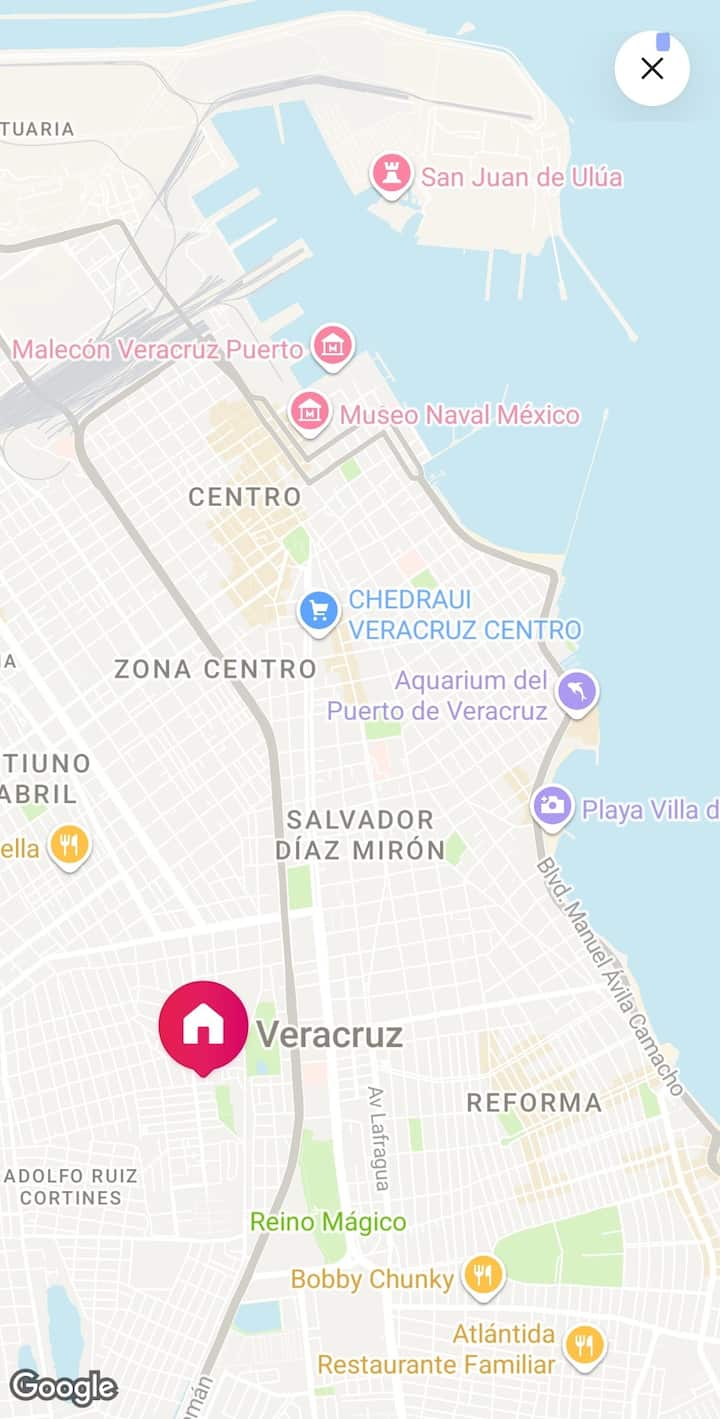Select the Playa Villa camera pin
The height and width of the screenshot is (1419, 720).
(552, 806)
